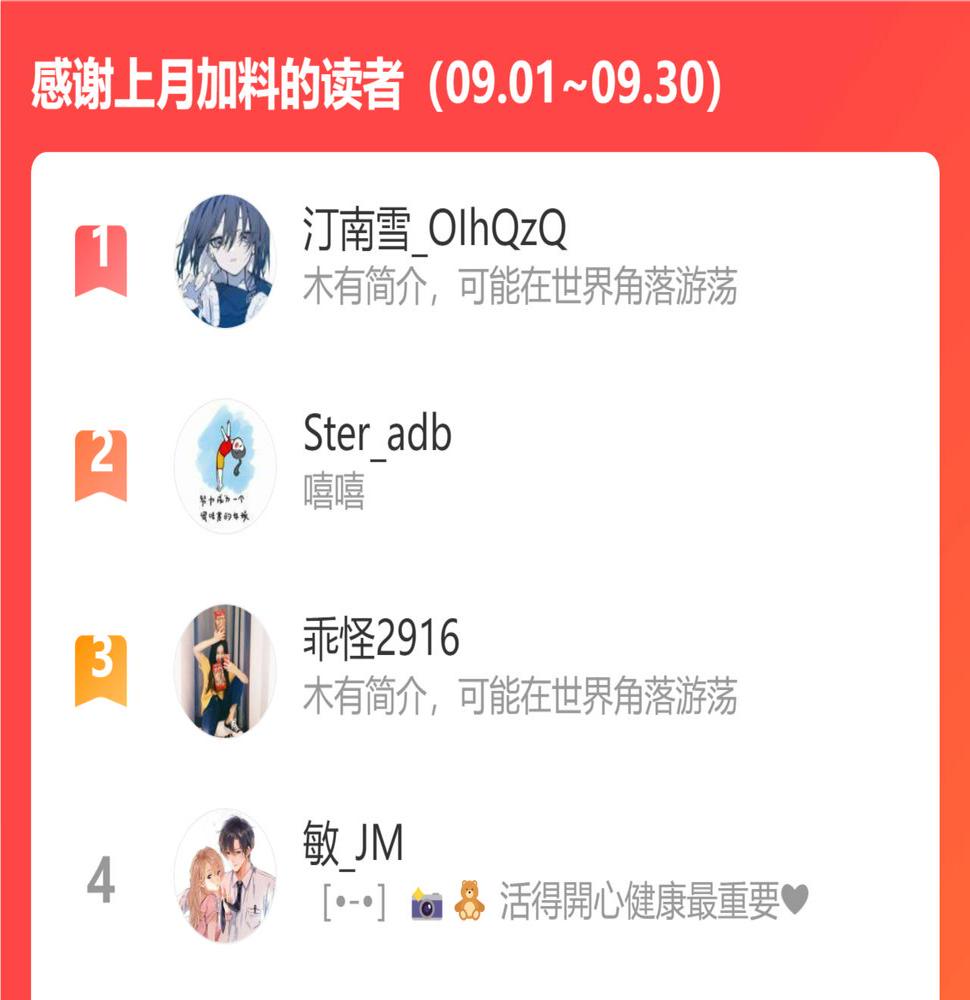Open reader 汀南雪_OIhQzQ's profile
Image resolution: width=970 pixels, height=1000 pixels.
(x=434, y=231)
